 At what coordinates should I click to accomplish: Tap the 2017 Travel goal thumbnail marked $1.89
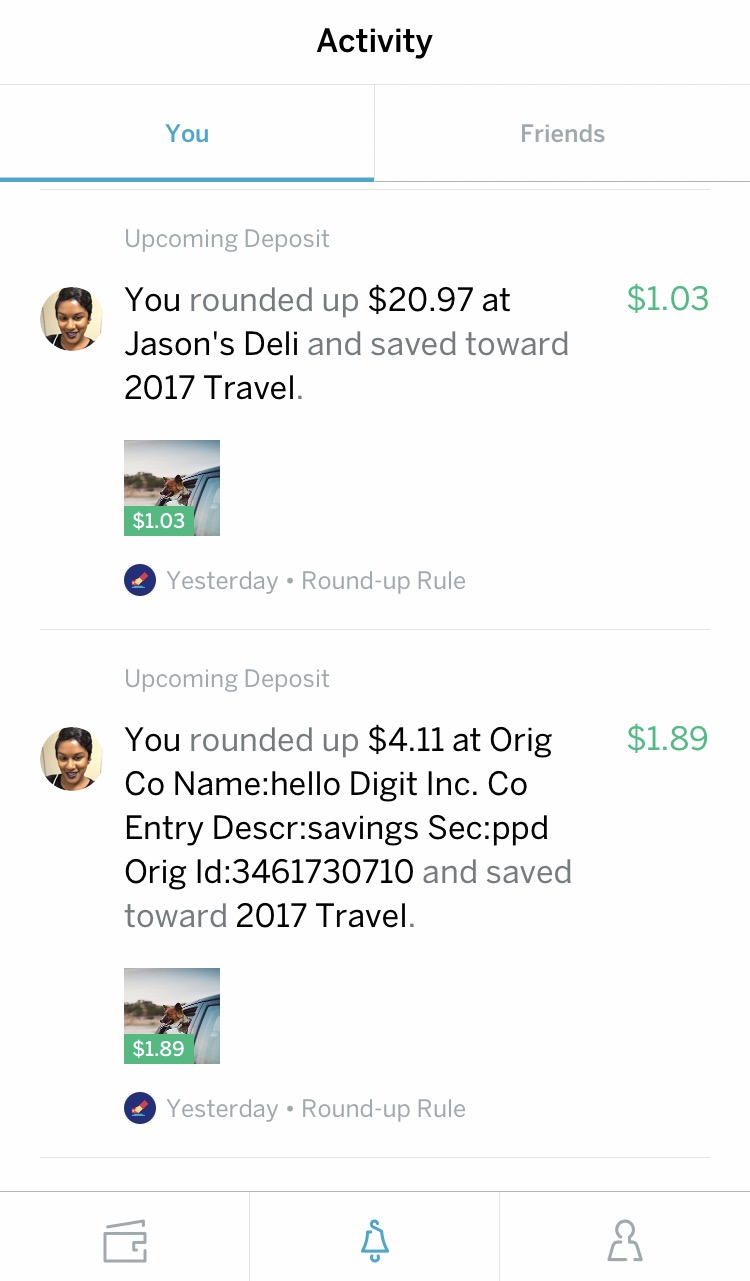click(172, 1016)
